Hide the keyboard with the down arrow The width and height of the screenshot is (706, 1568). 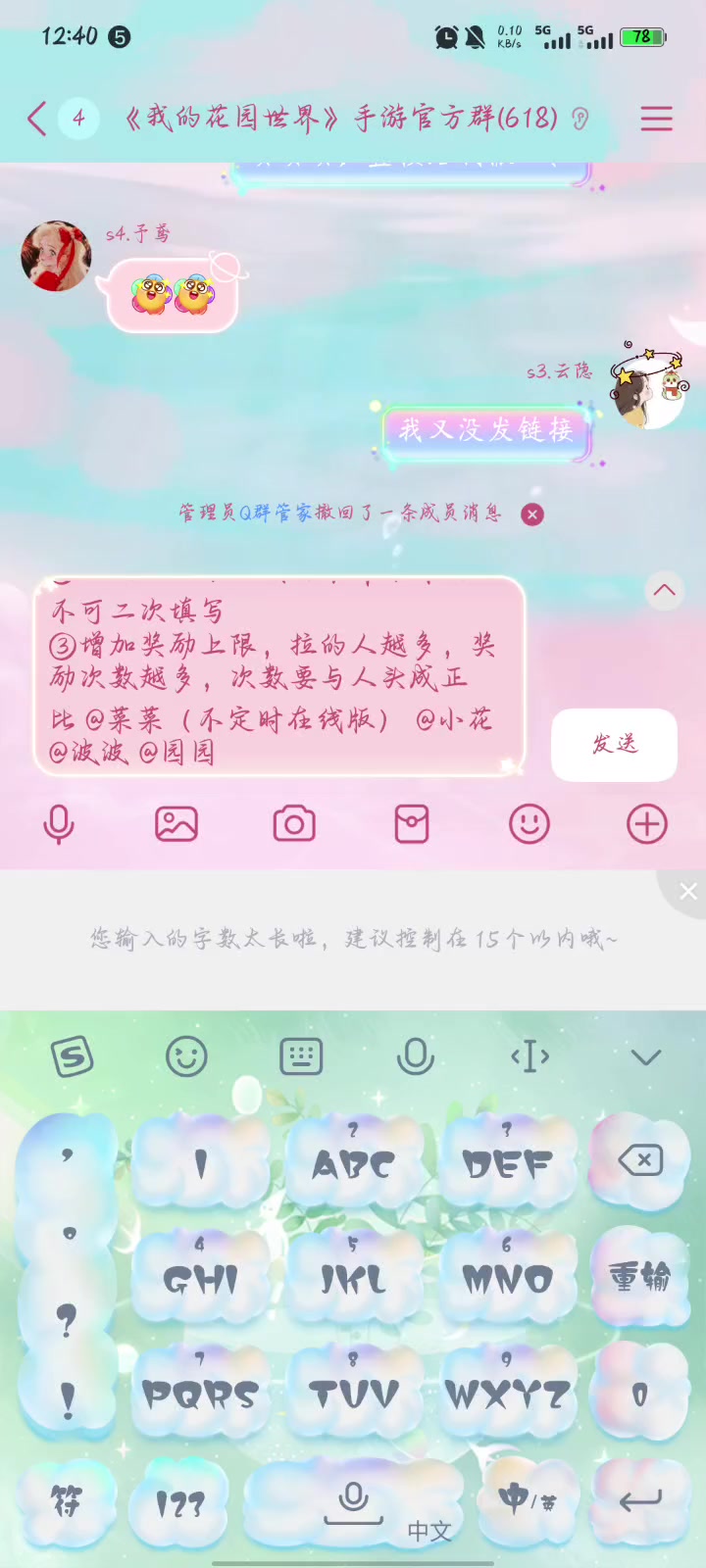(646, 1057)
